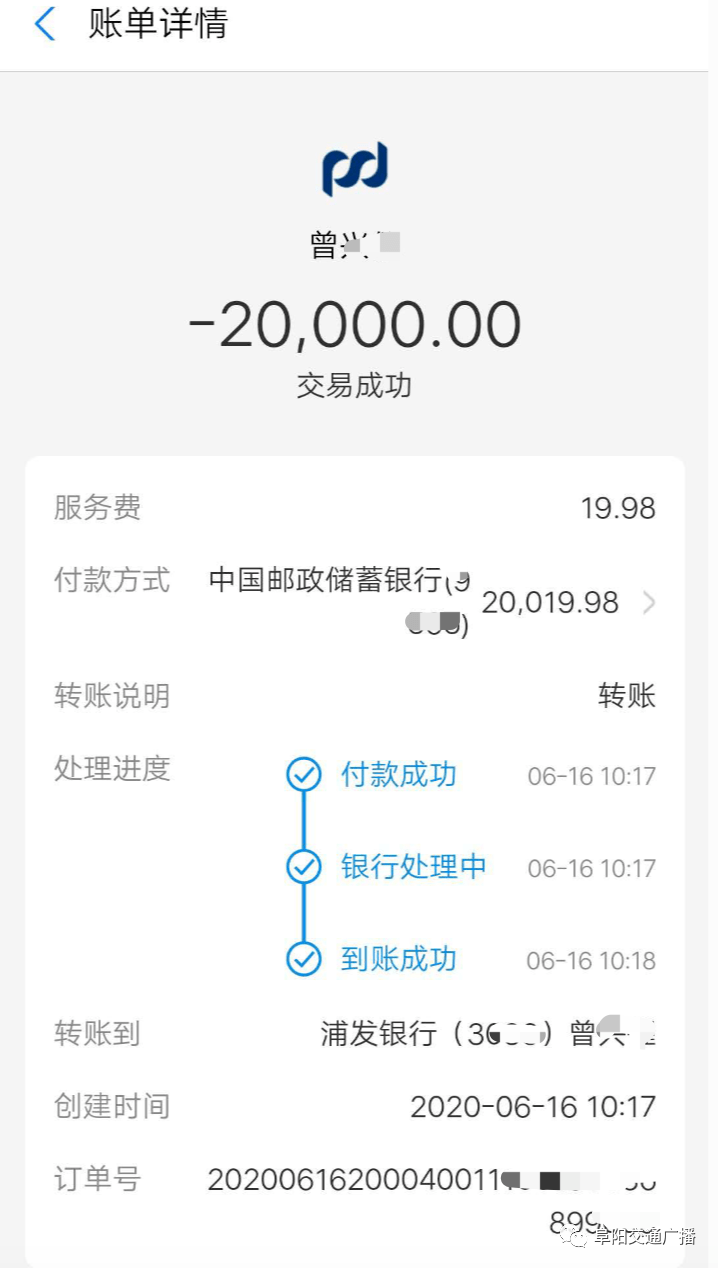
Task: Go back from the bill details page
Action: (44, 25)
